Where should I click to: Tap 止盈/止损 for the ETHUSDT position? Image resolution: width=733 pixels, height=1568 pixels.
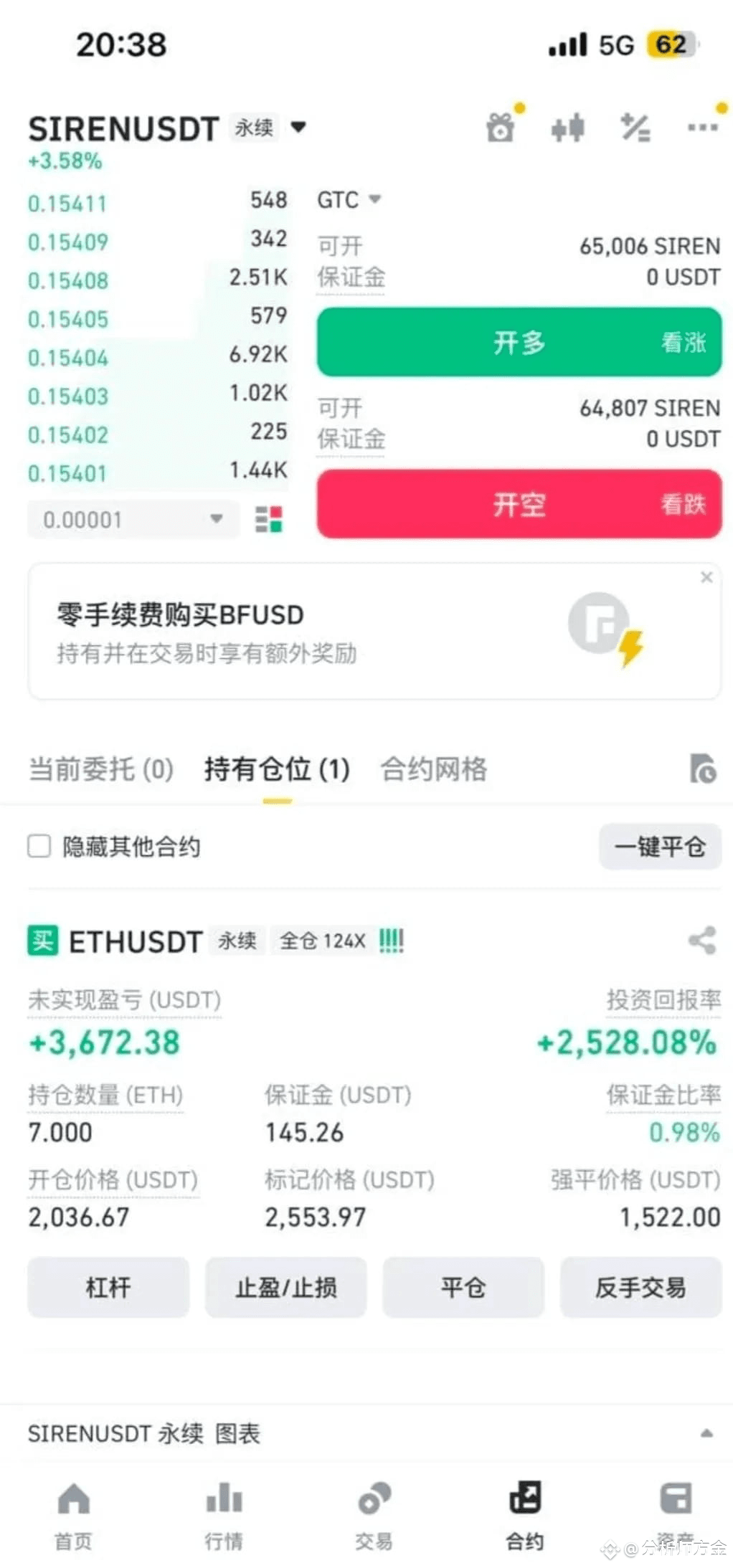point(285,1287)
